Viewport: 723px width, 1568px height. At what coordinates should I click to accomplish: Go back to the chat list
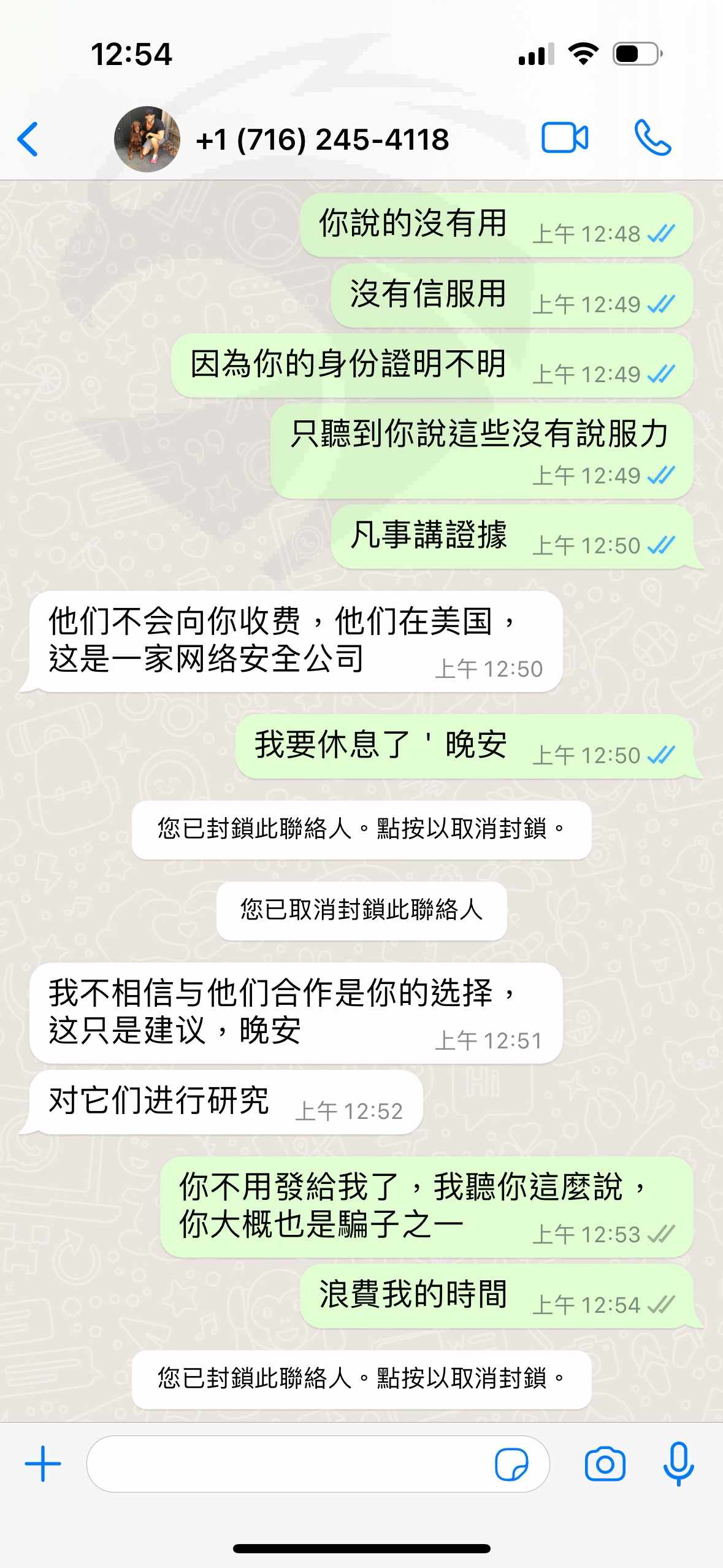[28, 139]
